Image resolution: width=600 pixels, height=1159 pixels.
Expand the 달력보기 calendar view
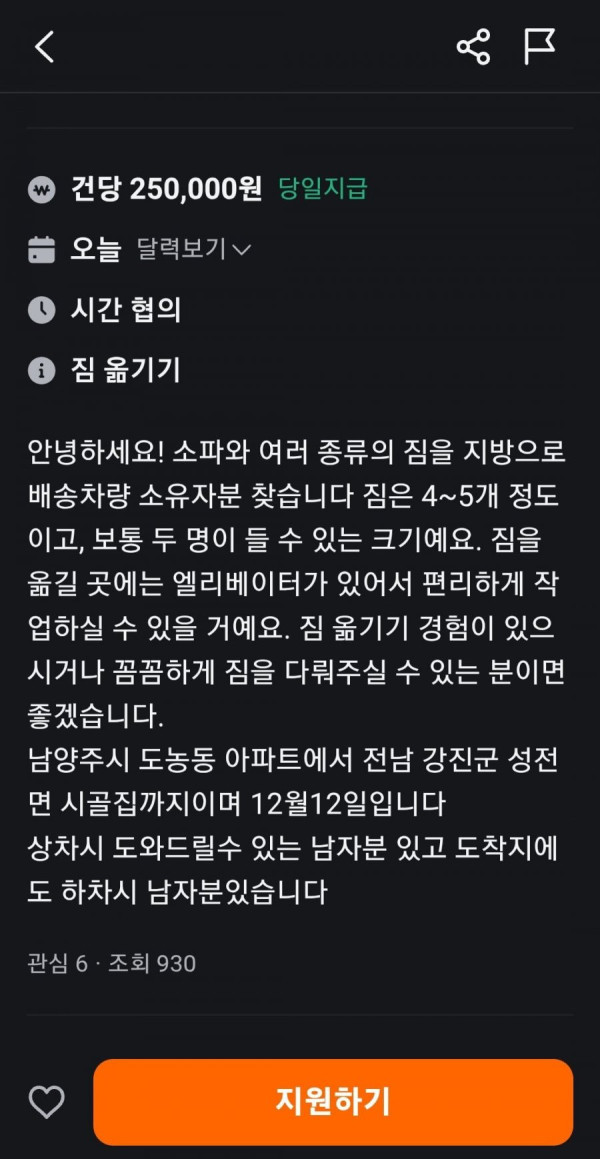click(x=193, y=249)
